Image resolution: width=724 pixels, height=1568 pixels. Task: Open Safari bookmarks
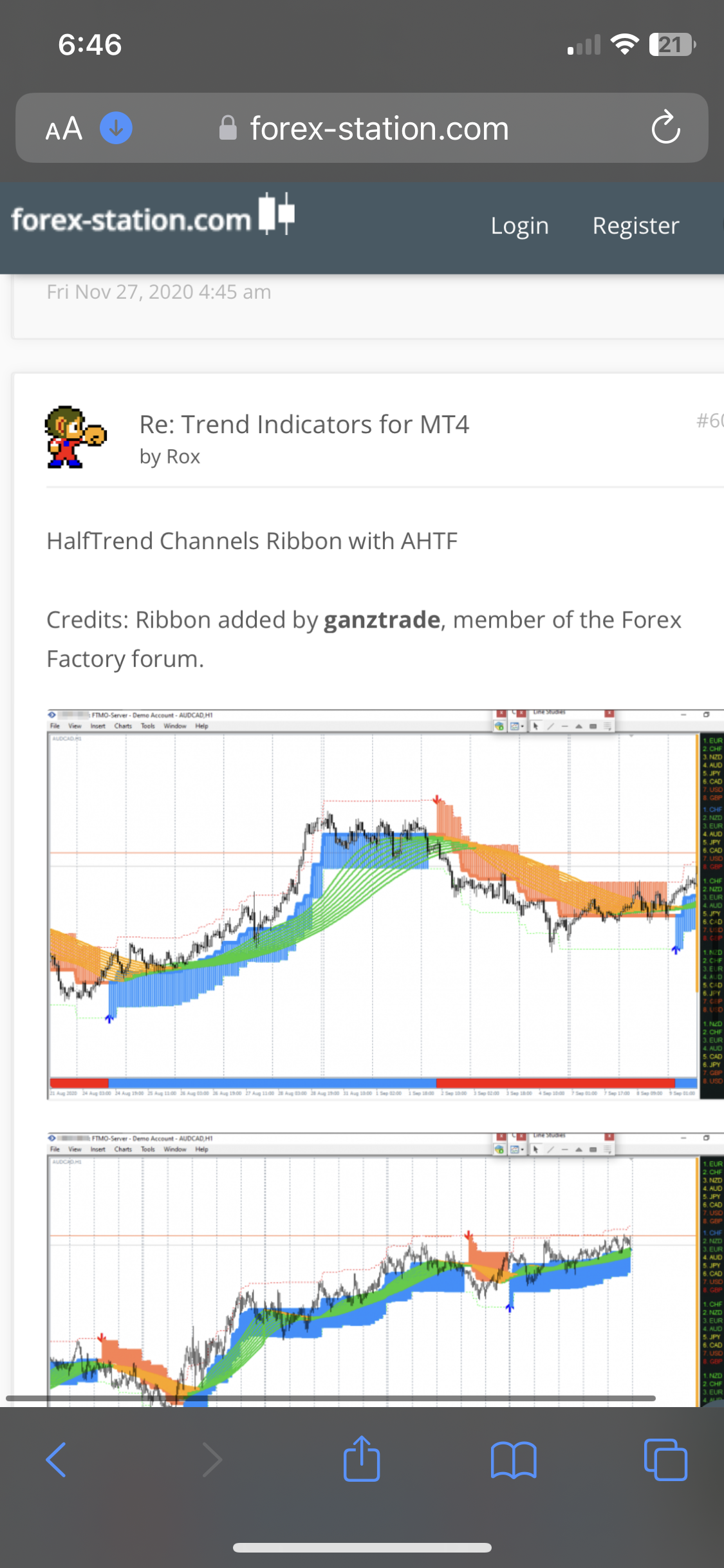pyautogui.click(x=513, y=1459)
